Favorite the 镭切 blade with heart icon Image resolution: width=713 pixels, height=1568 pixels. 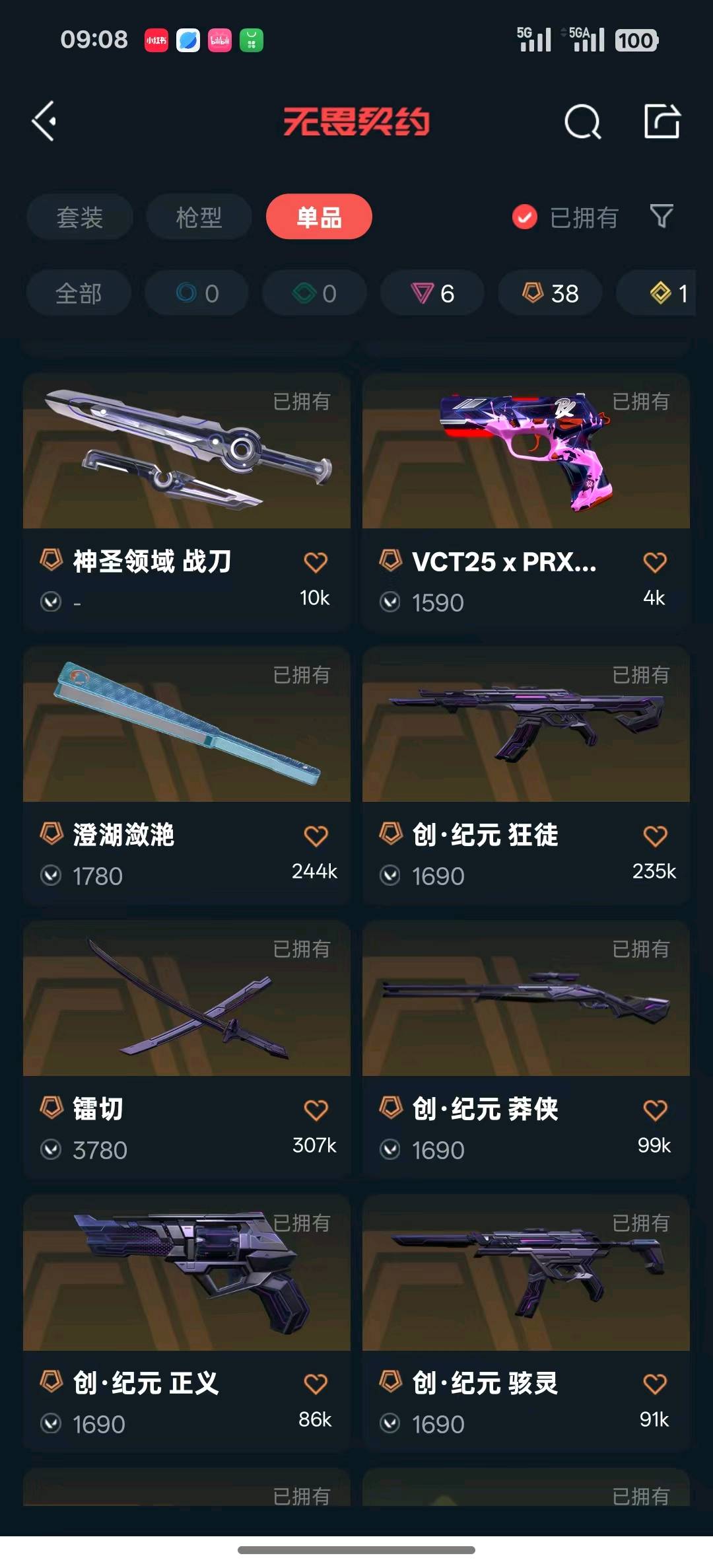pos(316,1110)
